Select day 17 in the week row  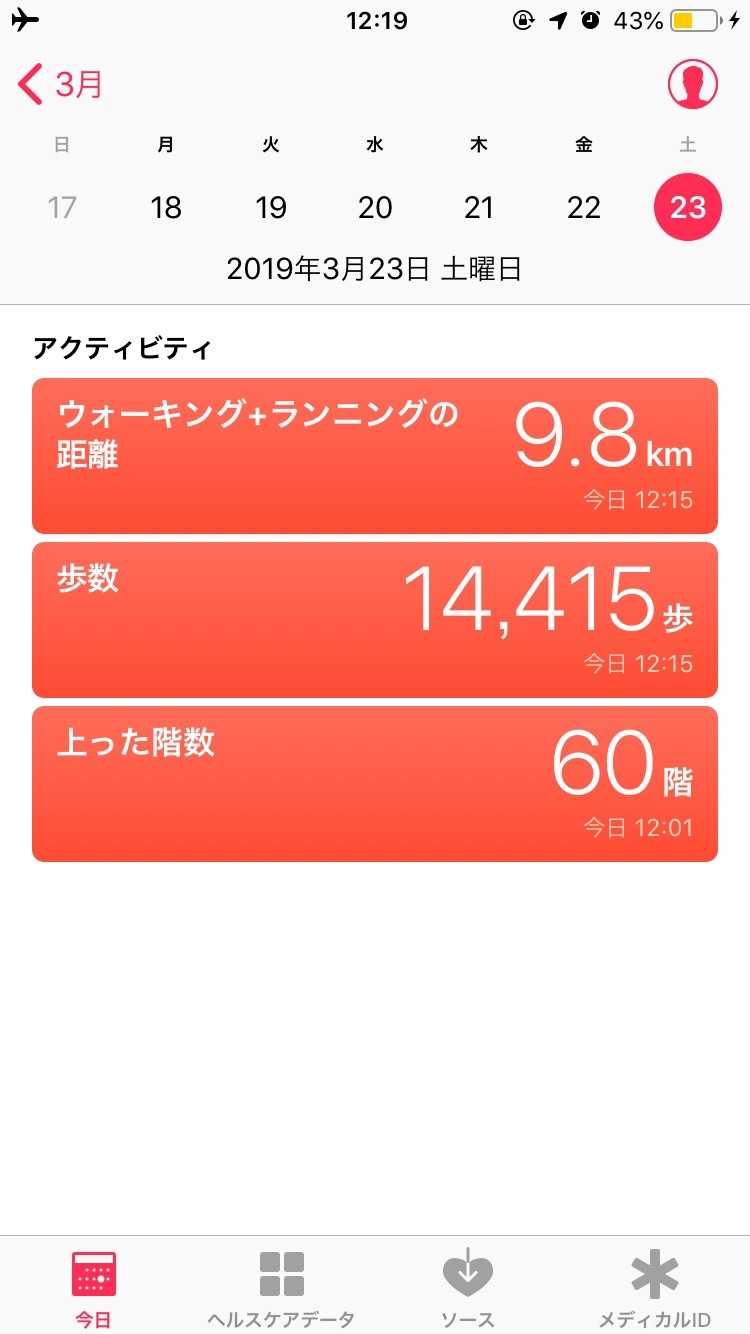[62, 208]
